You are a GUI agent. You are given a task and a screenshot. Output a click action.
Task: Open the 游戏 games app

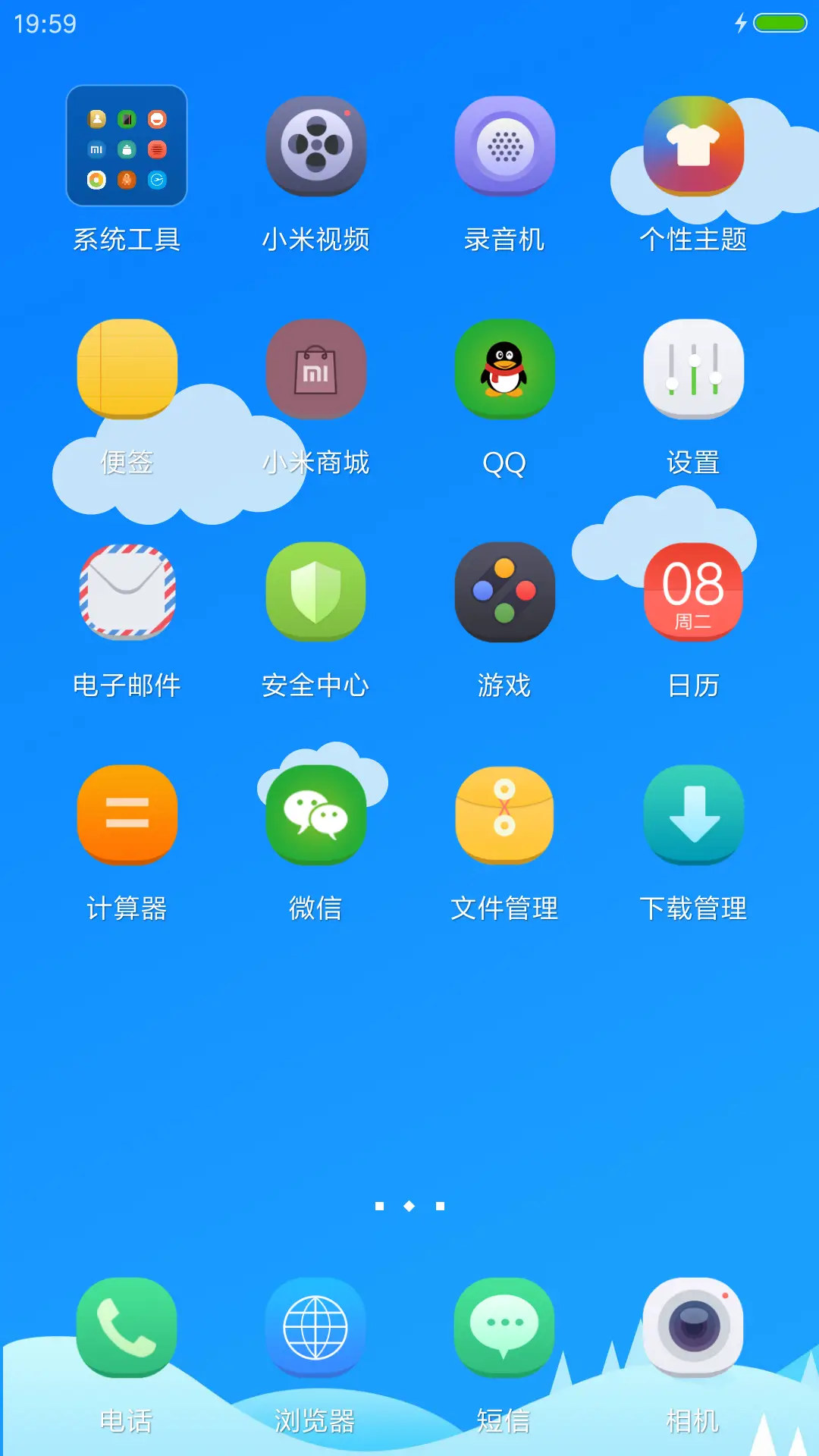(505, 592)
